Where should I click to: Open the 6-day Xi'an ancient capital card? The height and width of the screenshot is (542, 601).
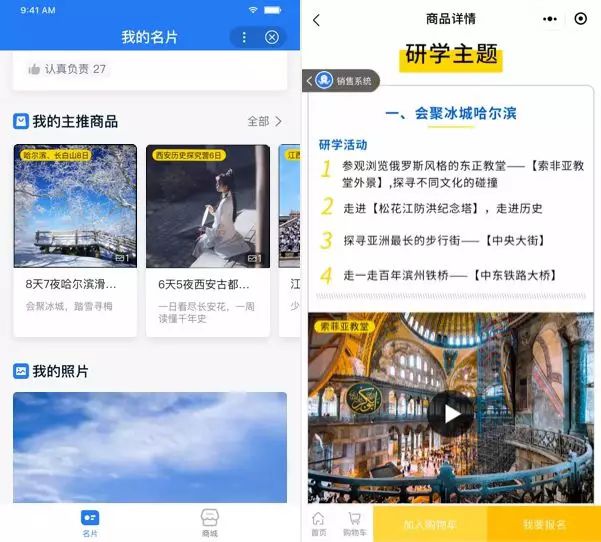click(208, 239)
